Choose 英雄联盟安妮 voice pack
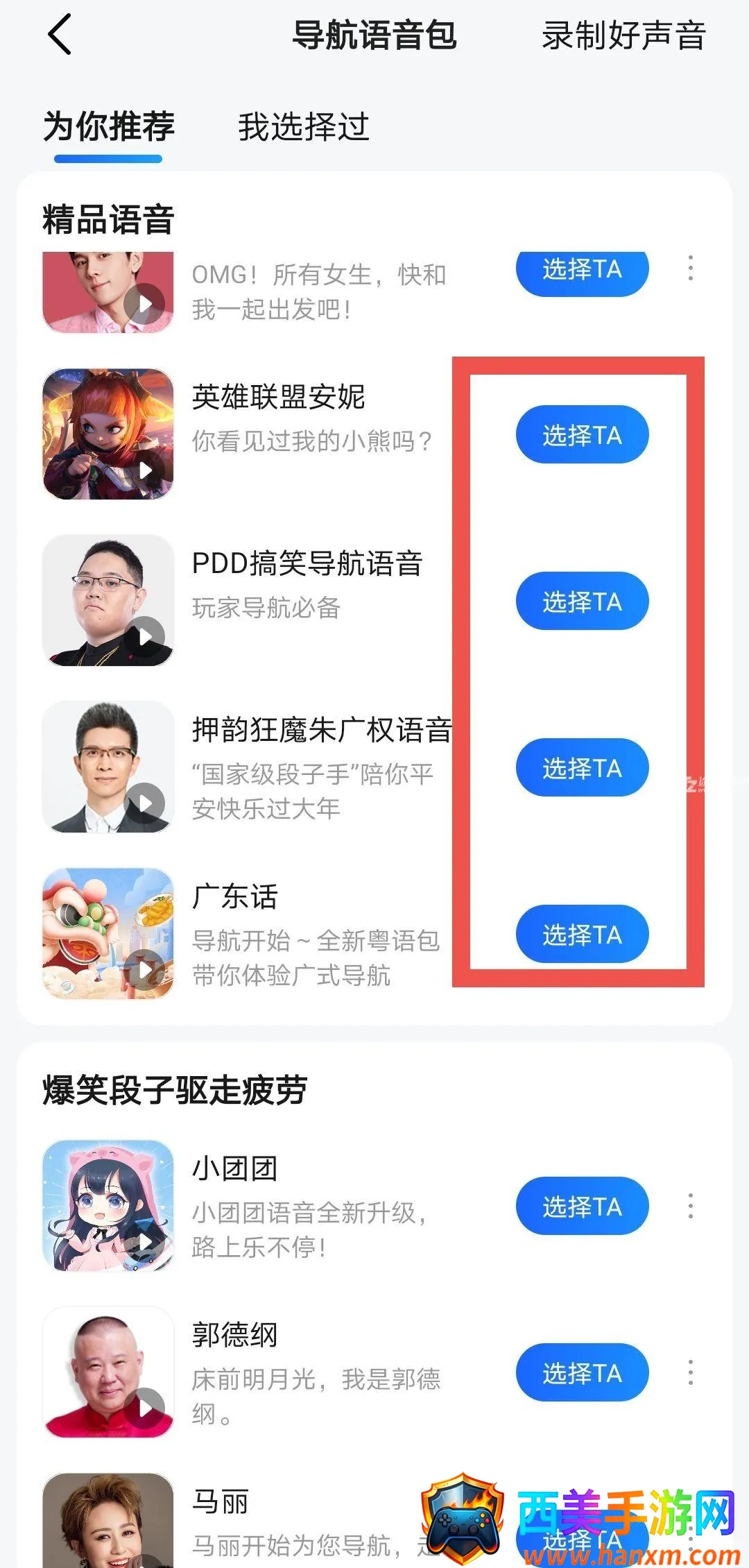The image size is (749, 1568). click(581, 435)
